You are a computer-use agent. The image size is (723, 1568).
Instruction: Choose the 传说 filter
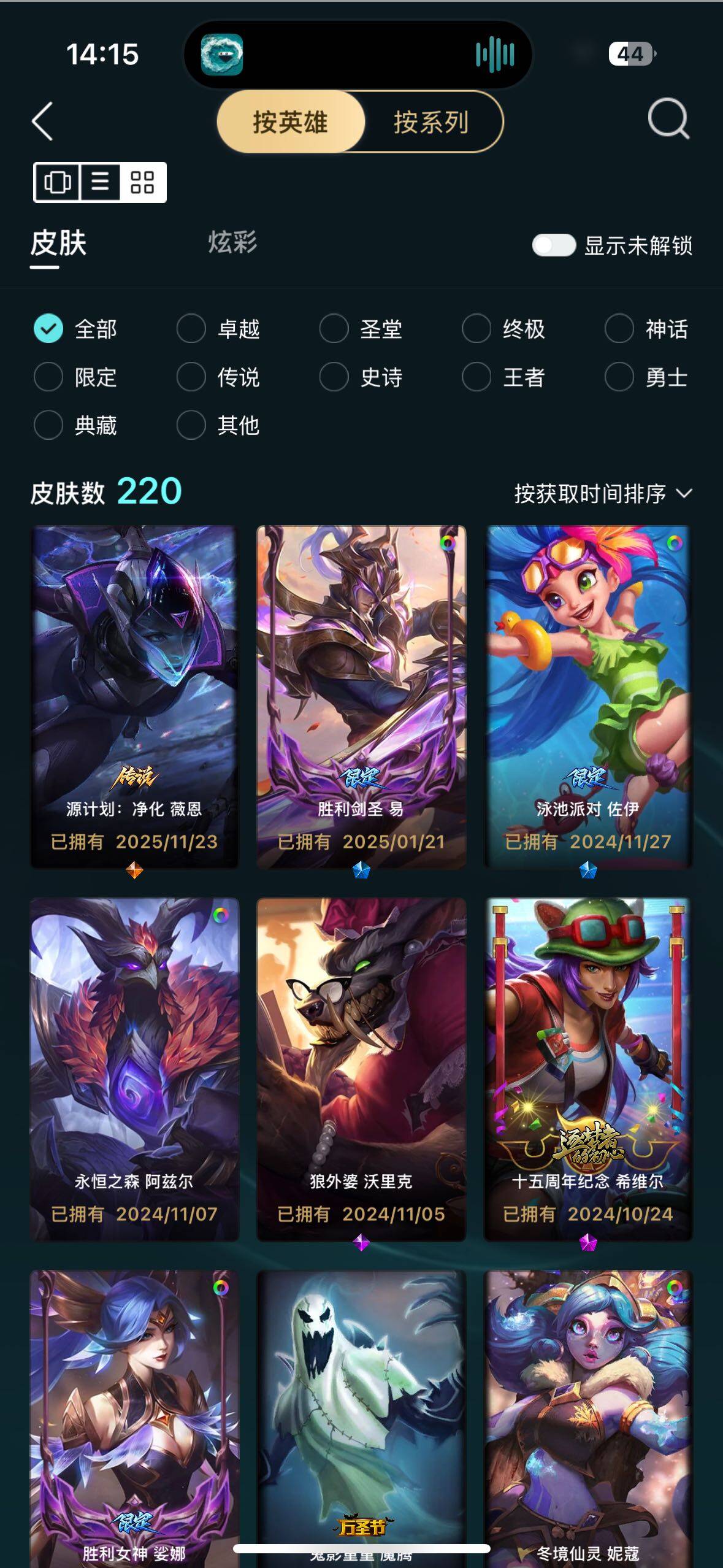coord(191,377)
